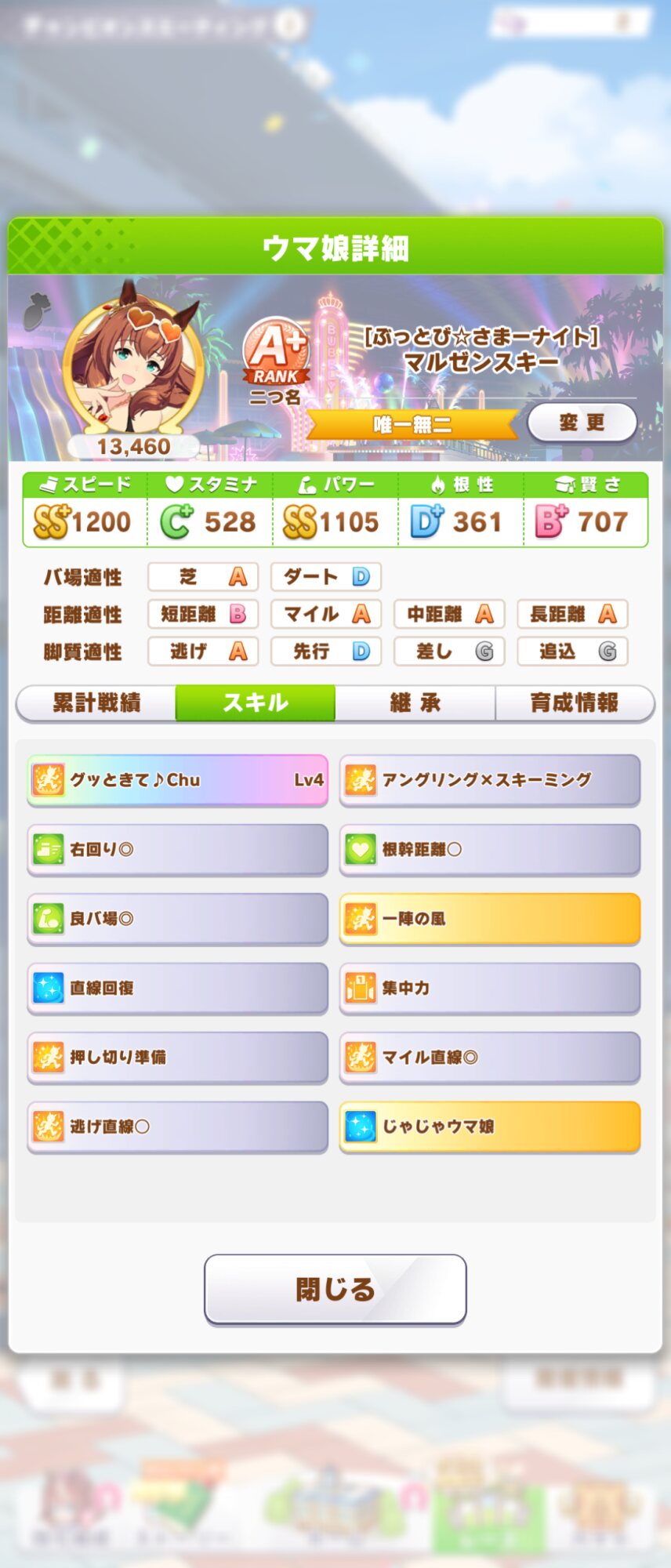Viewport: 671px width, 1568px height.
Task: Open the 集中力 skill
Action: click(x=490, y=988)
